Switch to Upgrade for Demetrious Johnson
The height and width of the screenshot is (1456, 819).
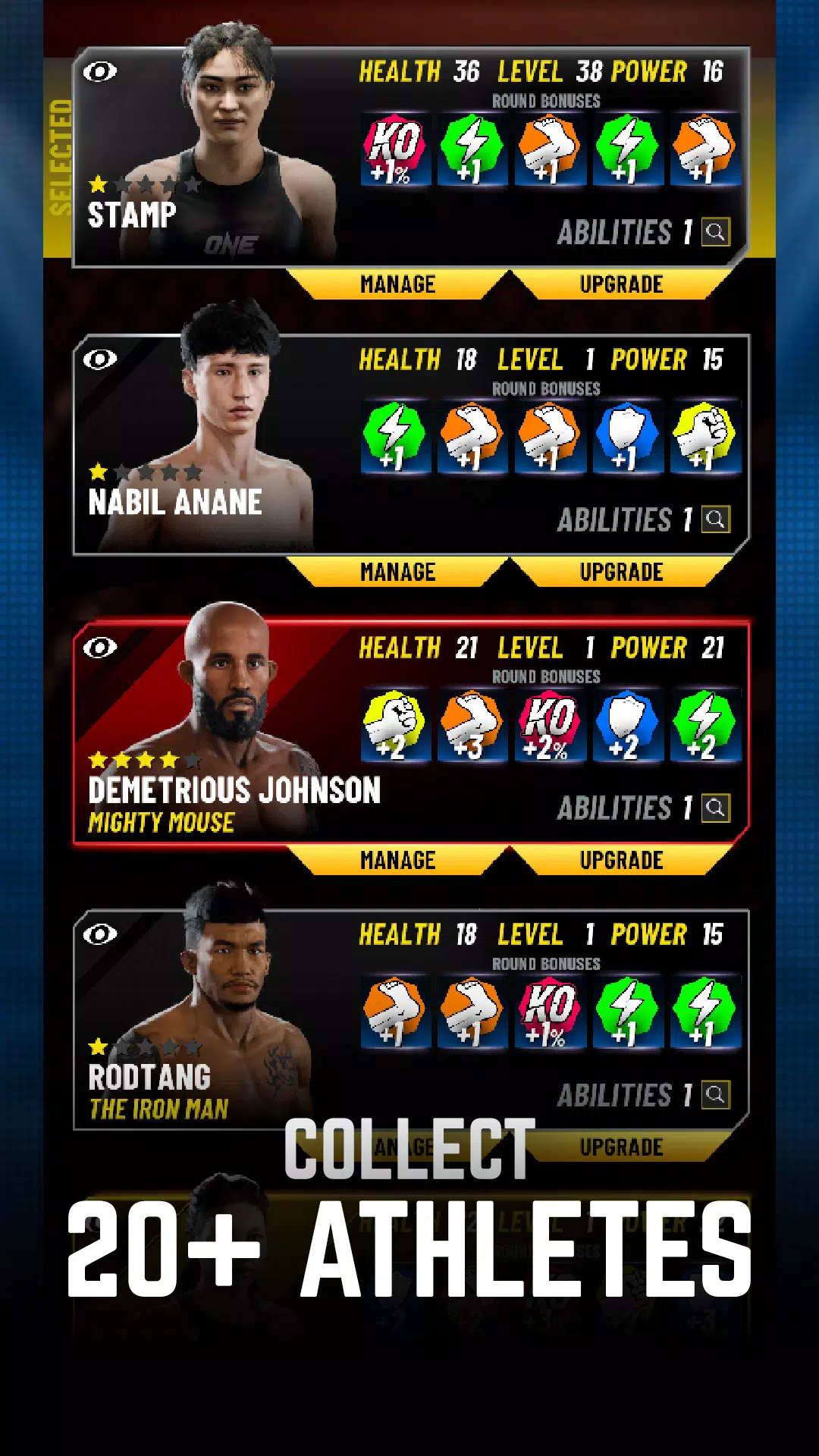click(x=621, y=861)
